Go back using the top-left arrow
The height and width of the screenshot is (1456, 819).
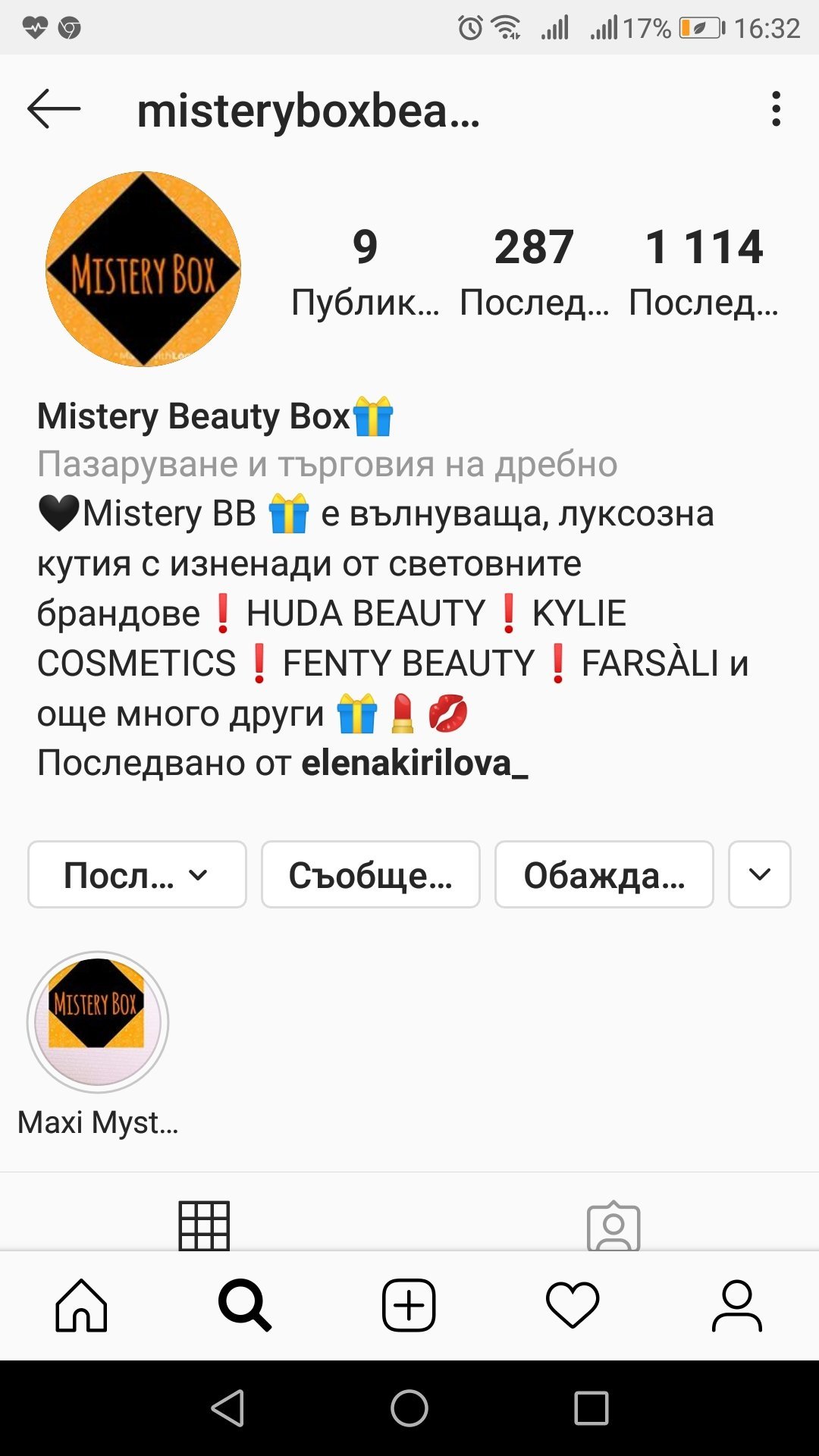[x=53, y=109]
